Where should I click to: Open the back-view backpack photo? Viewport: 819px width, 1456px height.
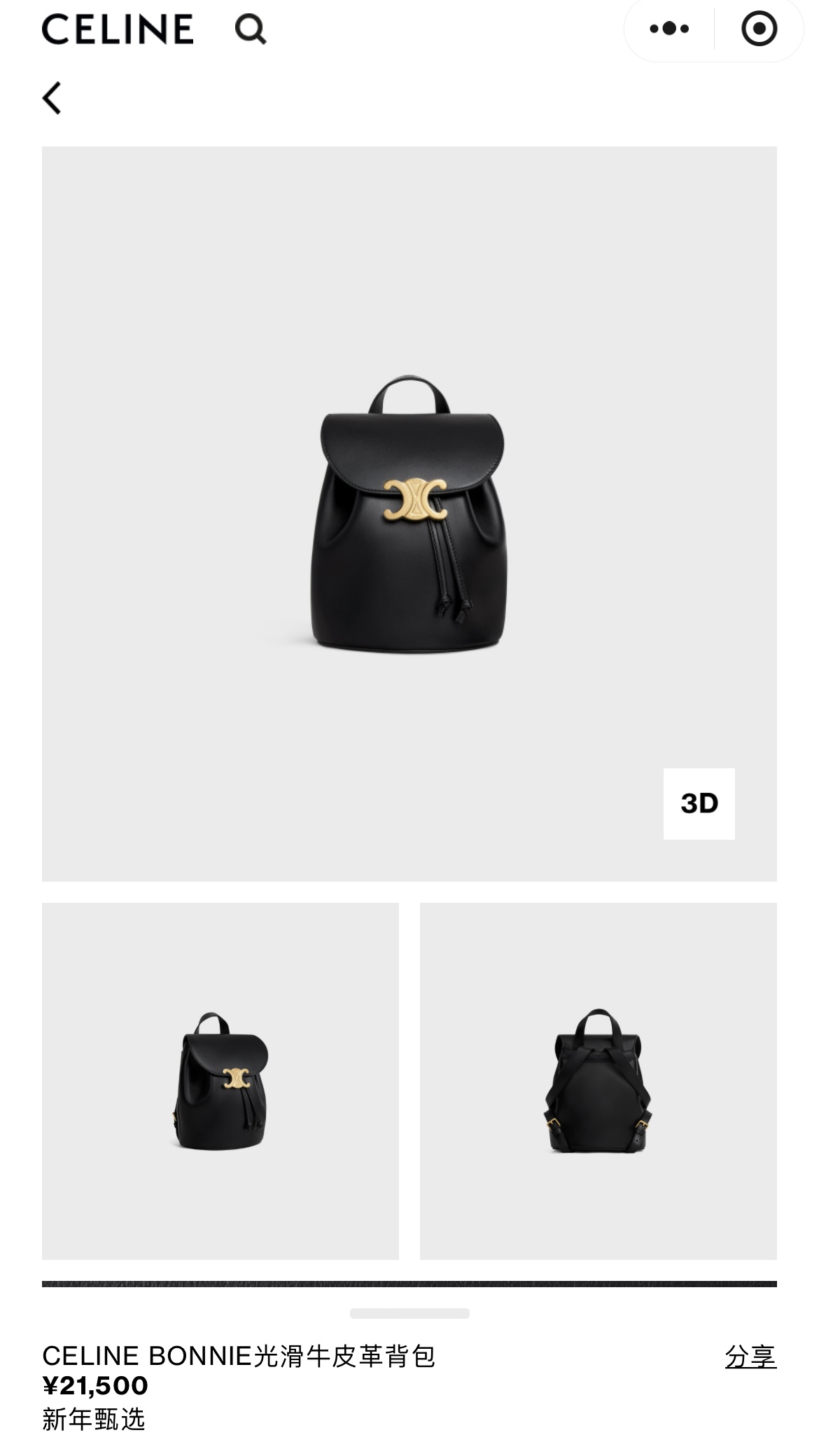(x=598, y=1081)
